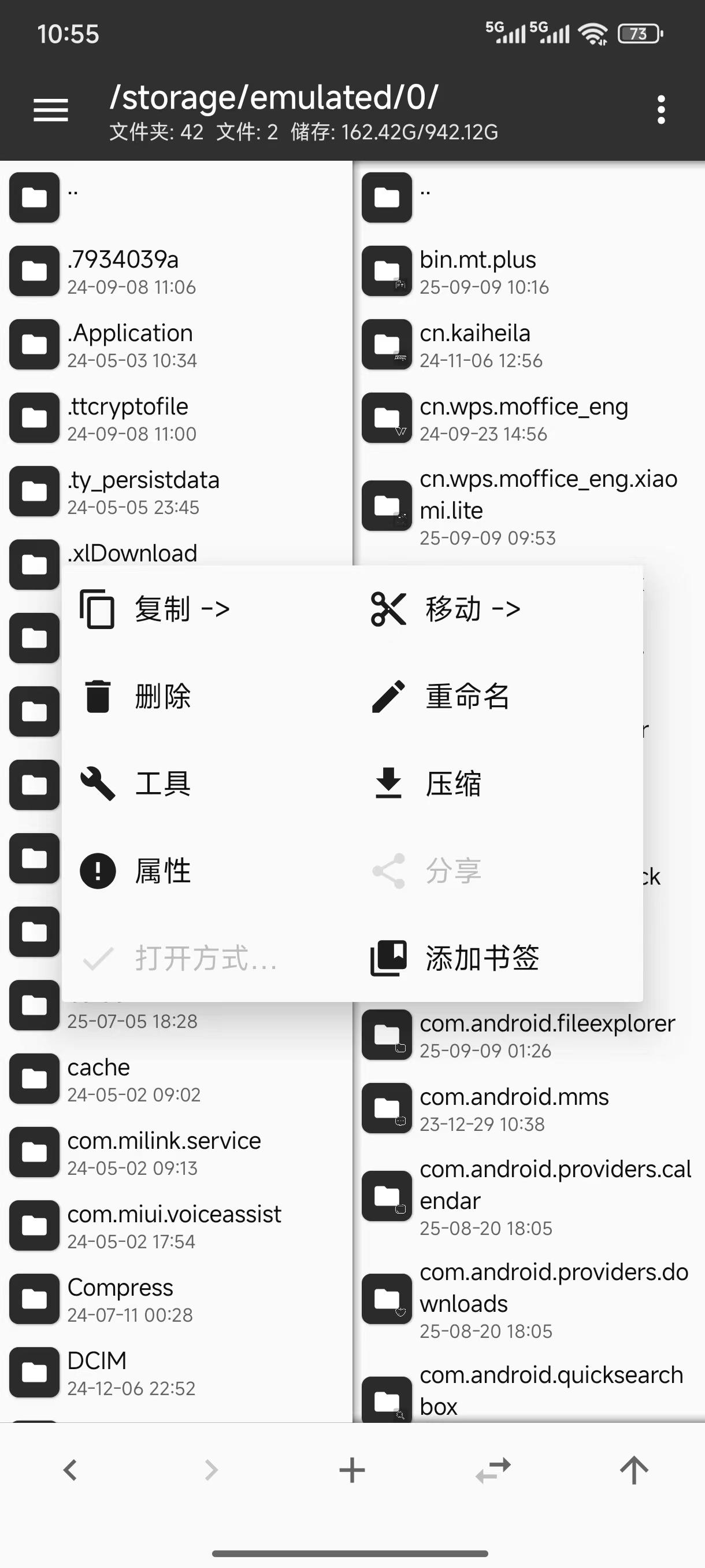The width and height of the screenshot is (705, 1568).
Task: Swap panes with the exchange arrows
Action: pyautogui.click(x=493, y=1470)
